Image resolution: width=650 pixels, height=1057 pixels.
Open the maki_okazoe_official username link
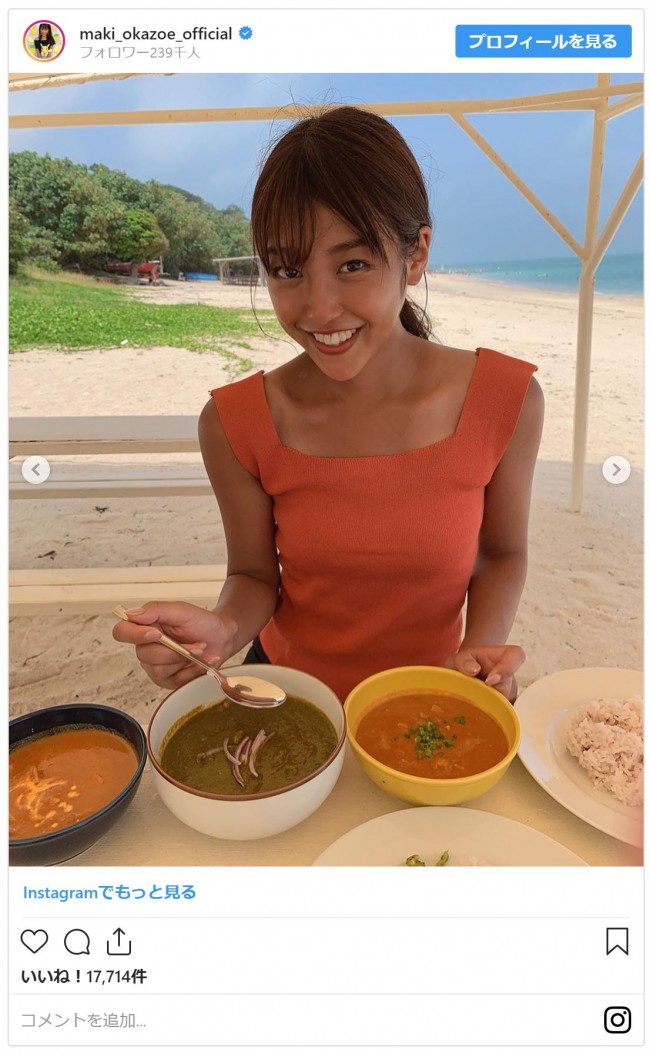tap(156, 33)
